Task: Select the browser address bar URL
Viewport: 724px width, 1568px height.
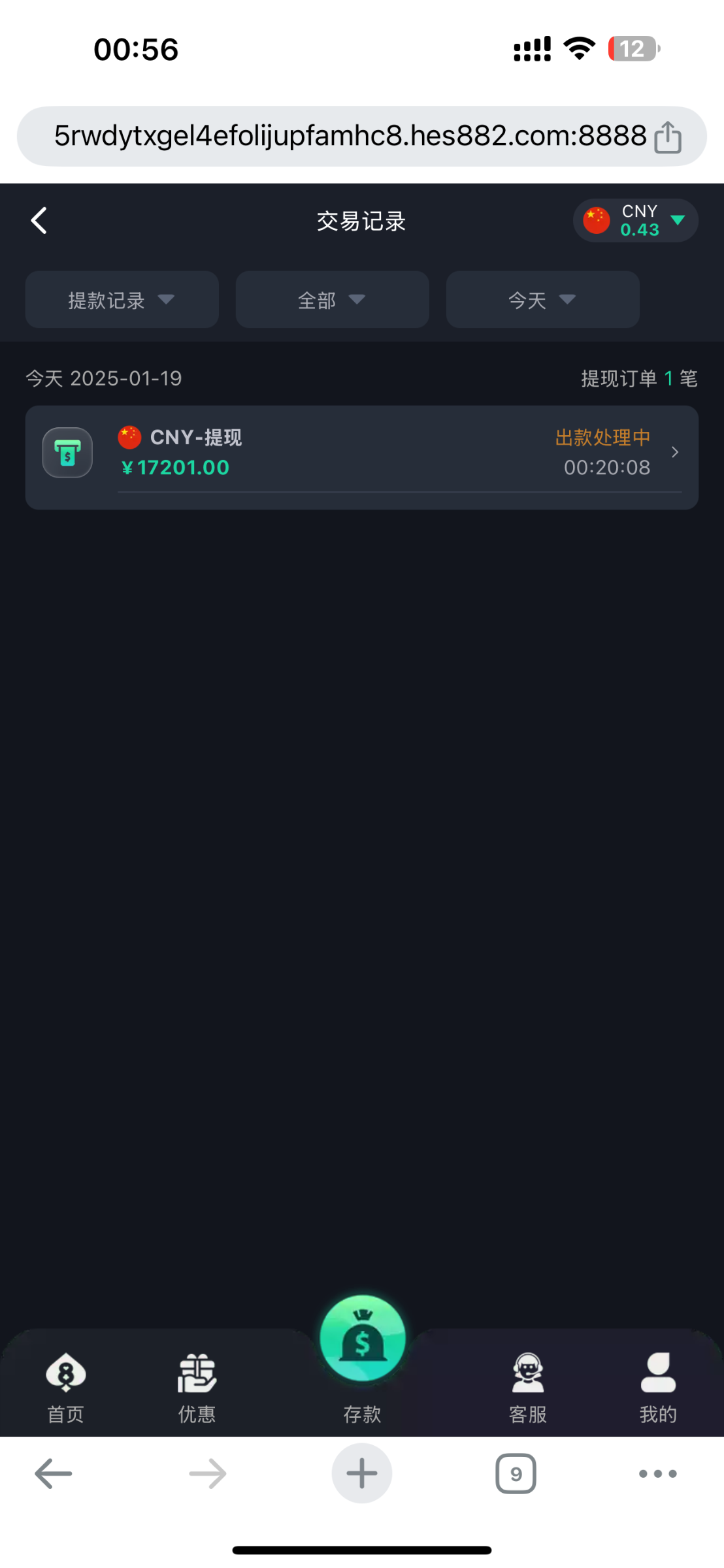Action: (350, 137)
